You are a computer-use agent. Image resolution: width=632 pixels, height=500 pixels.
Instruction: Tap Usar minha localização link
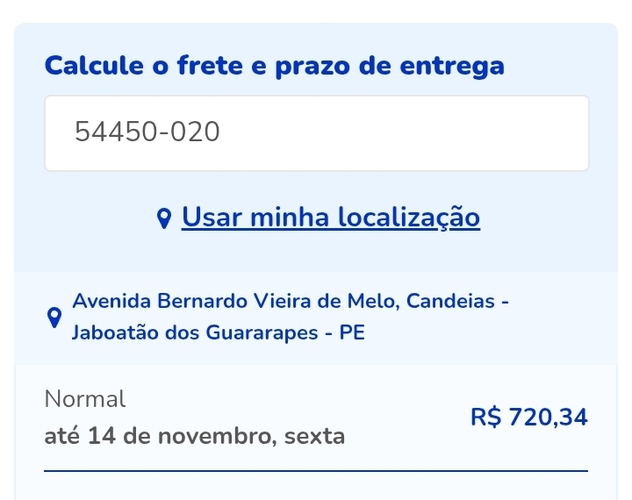pyautogui.click(x=329, y=217)
